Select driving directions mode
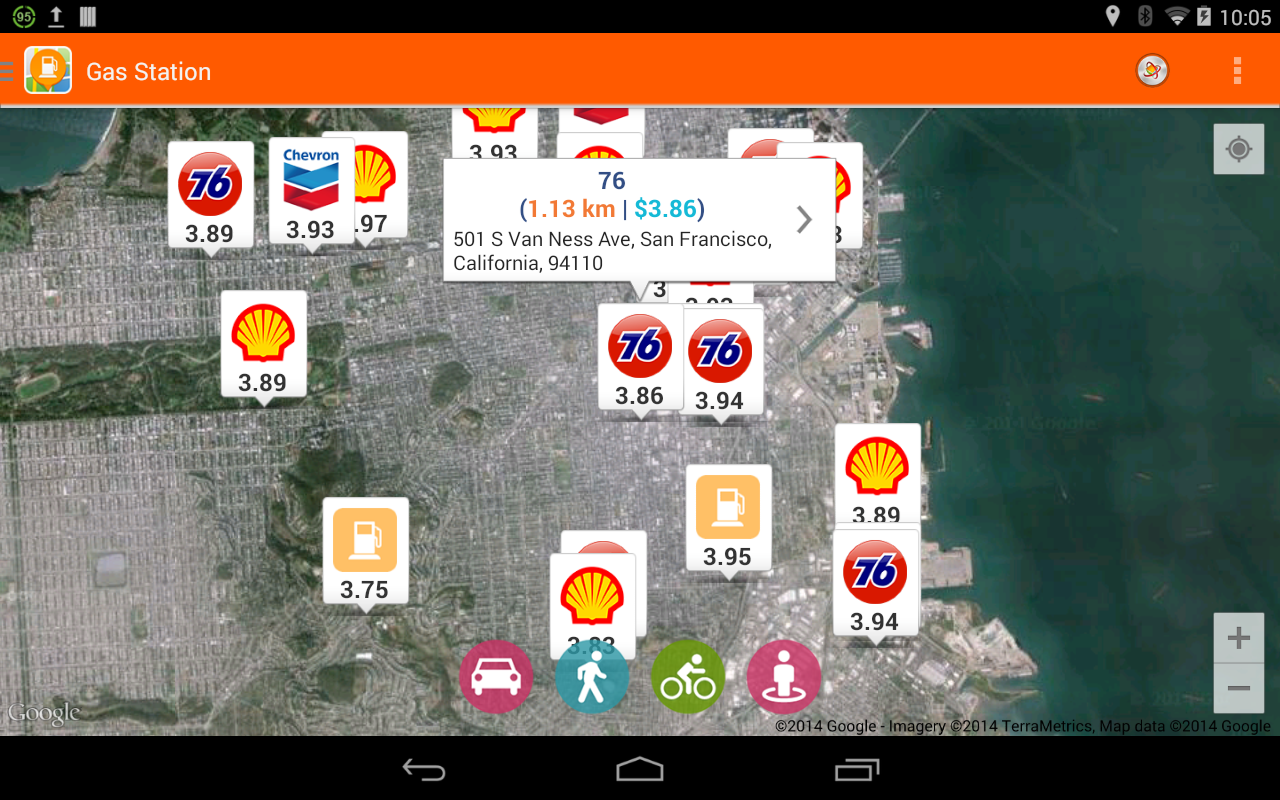The image size is (1280, 800). pos(495,677)
